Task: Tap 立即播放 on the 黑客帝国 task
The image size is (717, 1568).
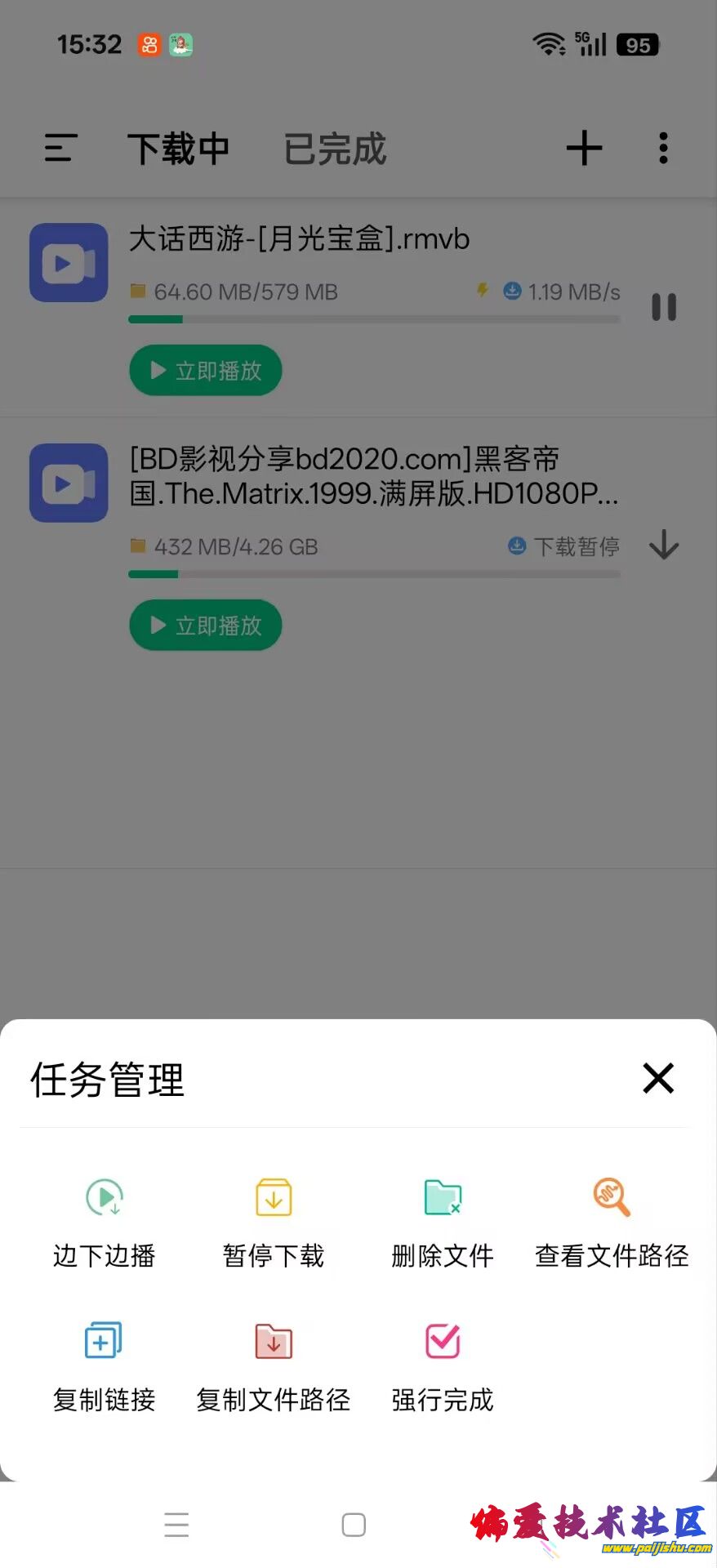Action: [205, 625]
